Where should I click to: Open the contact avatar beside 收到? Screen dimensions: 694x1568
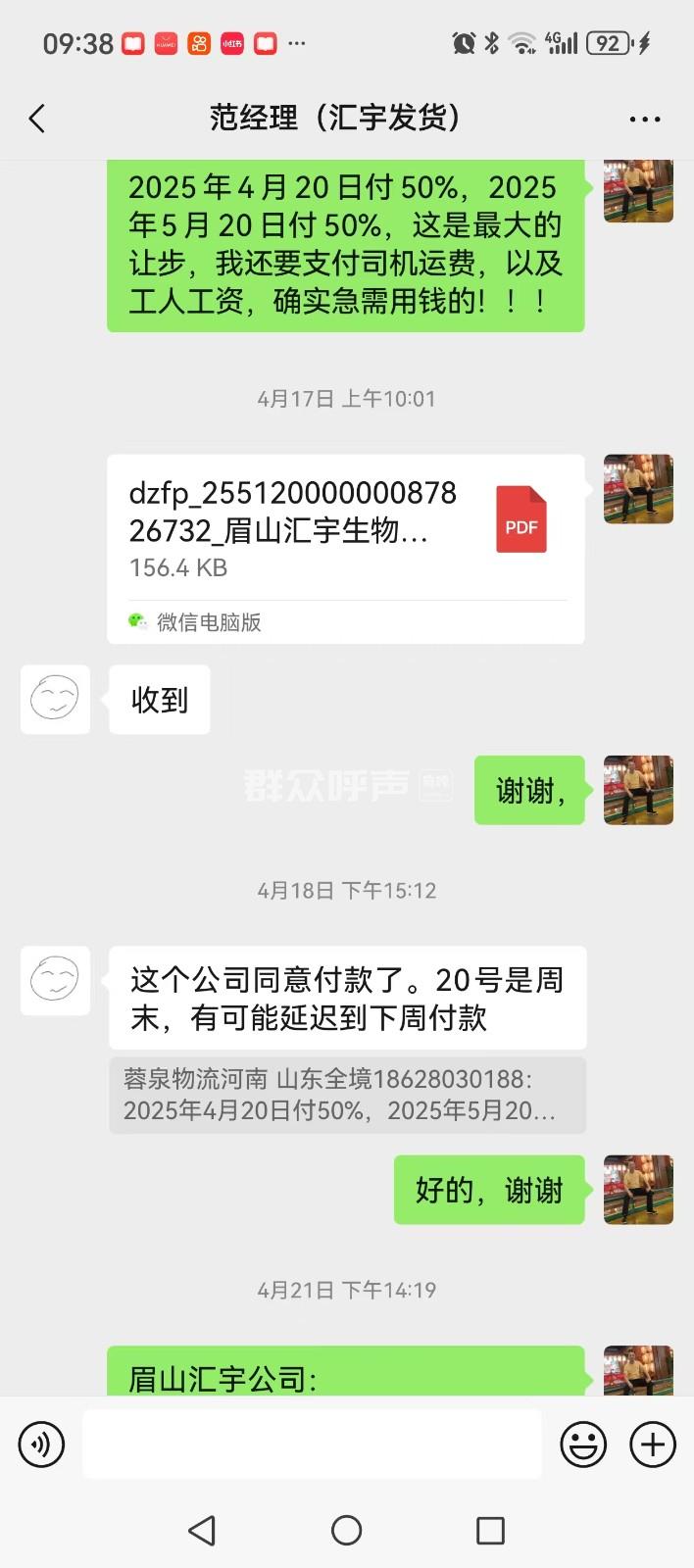(55, 699)
